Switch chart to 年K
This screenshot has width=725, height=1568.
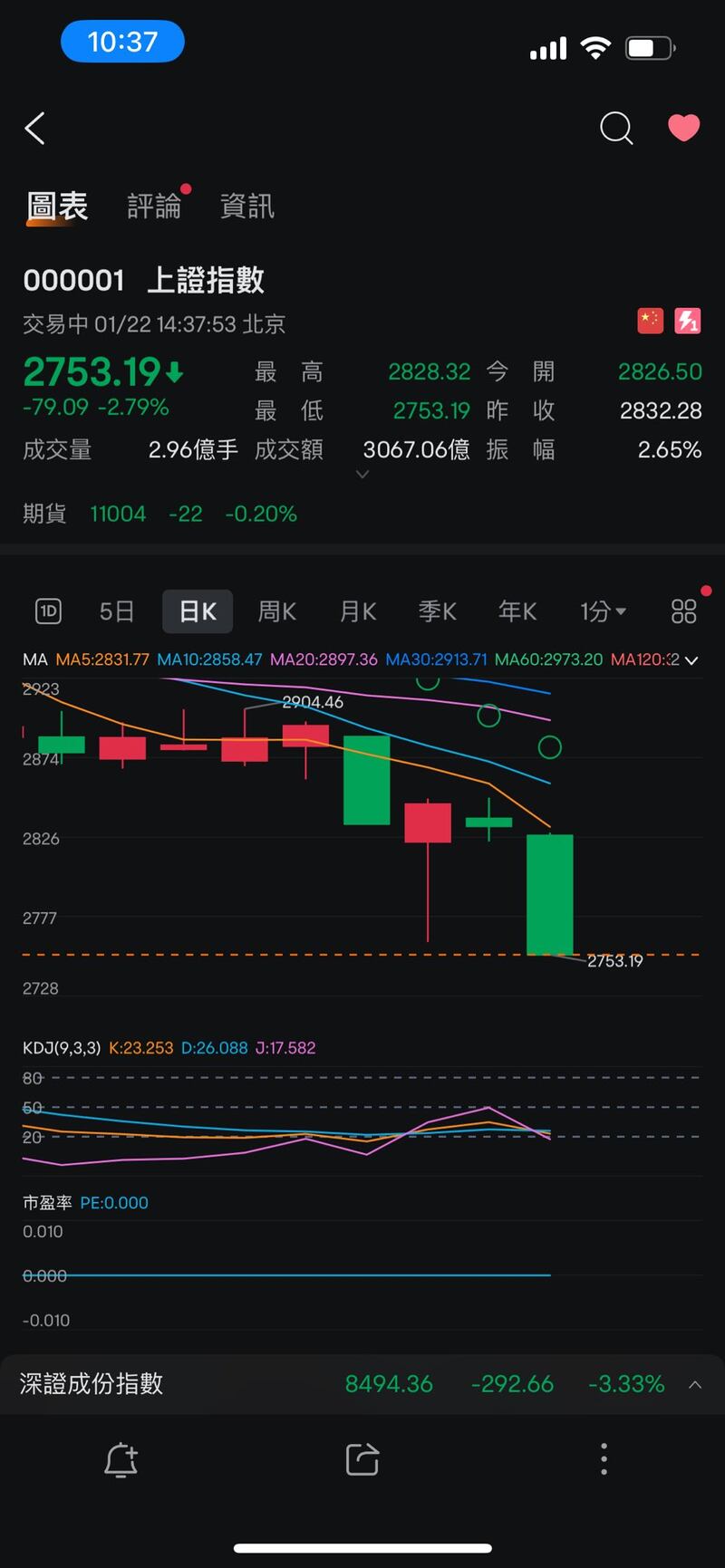coord(517,611)
